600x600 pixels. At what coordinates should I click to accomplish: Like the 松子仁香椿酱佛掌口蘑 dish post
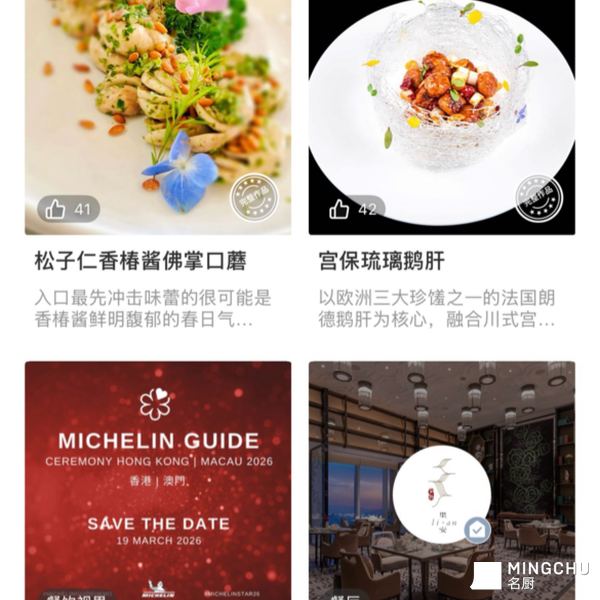56,209
